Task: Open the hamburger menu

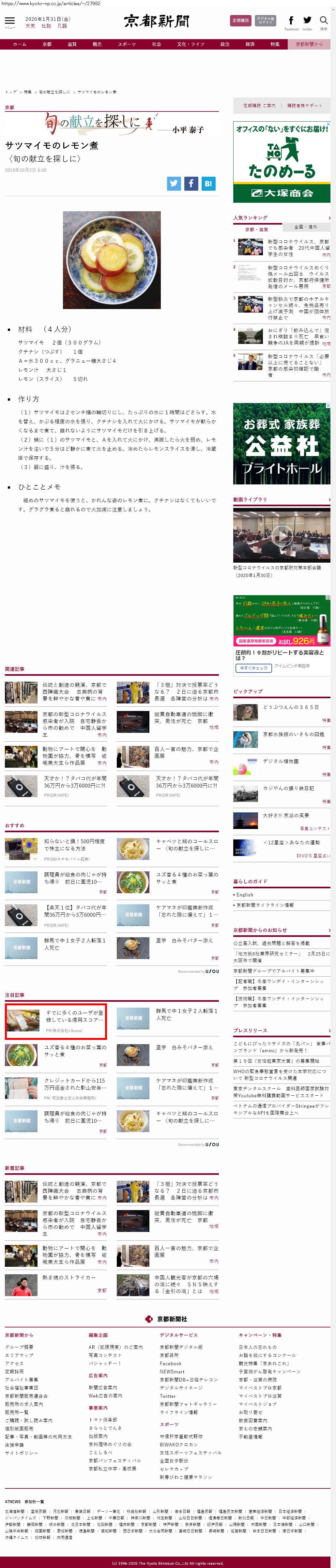Action: tap(10, 21)
